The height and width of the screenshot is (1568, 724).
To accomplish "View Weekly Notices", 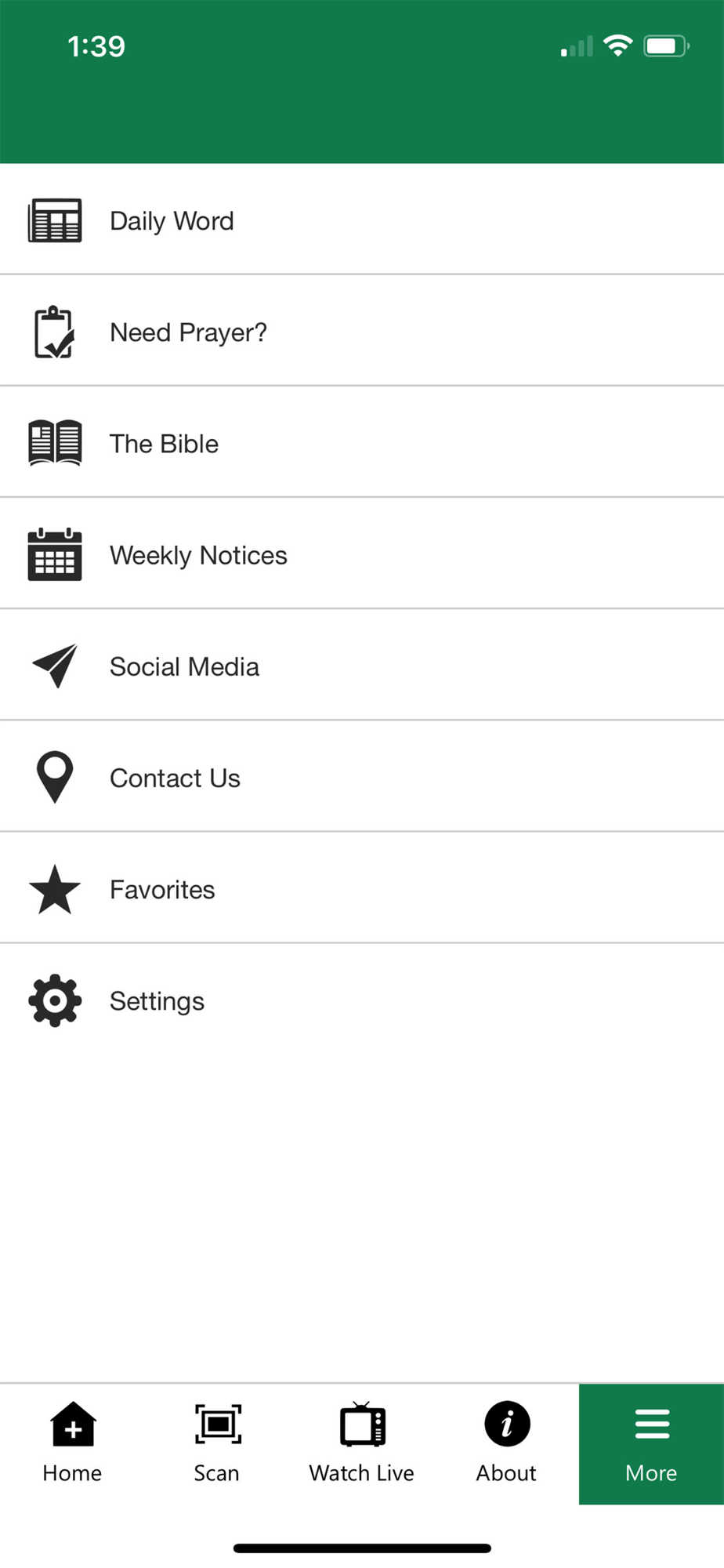I will tap(362, 554).
